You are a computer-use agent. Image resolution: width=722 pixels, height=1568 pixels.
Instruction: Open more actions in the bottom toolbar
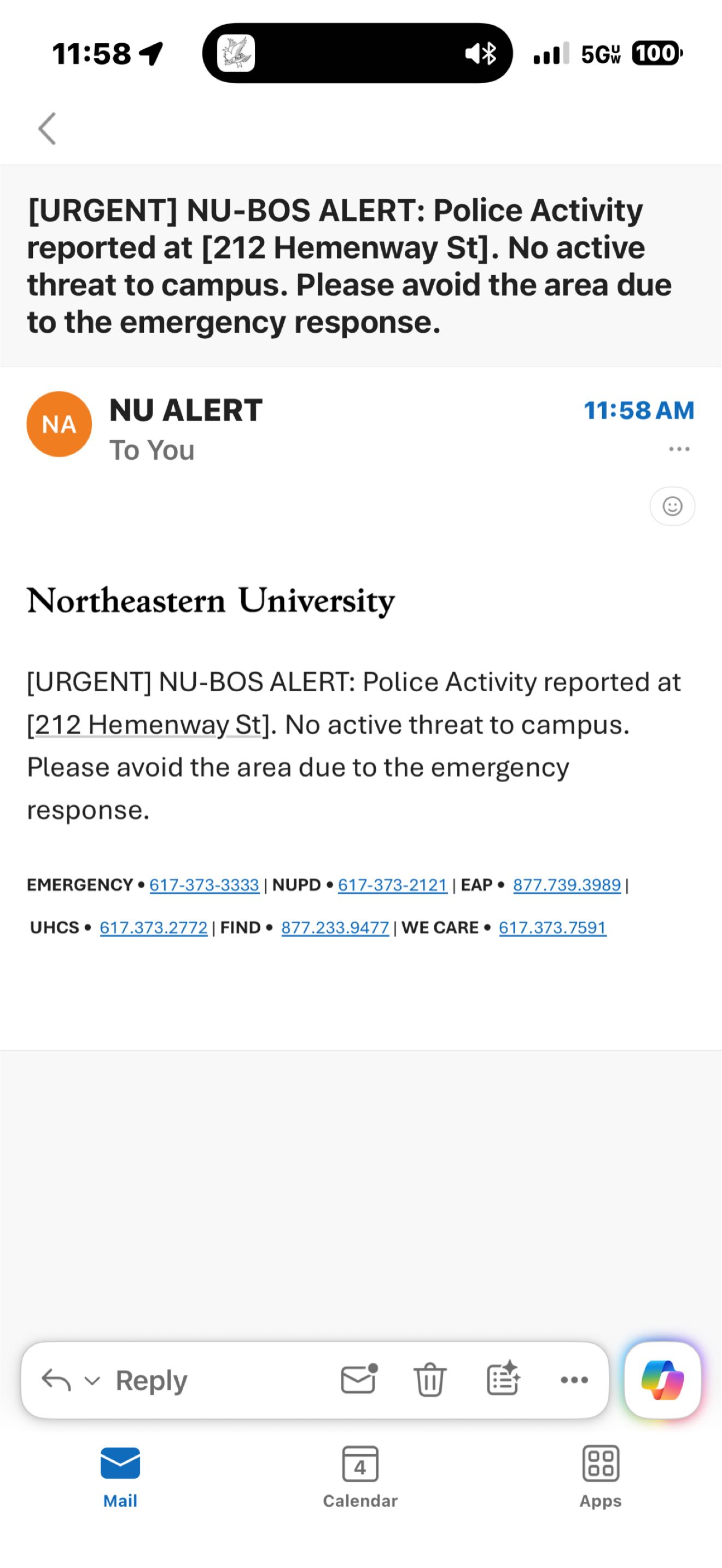pos(574,1380)
